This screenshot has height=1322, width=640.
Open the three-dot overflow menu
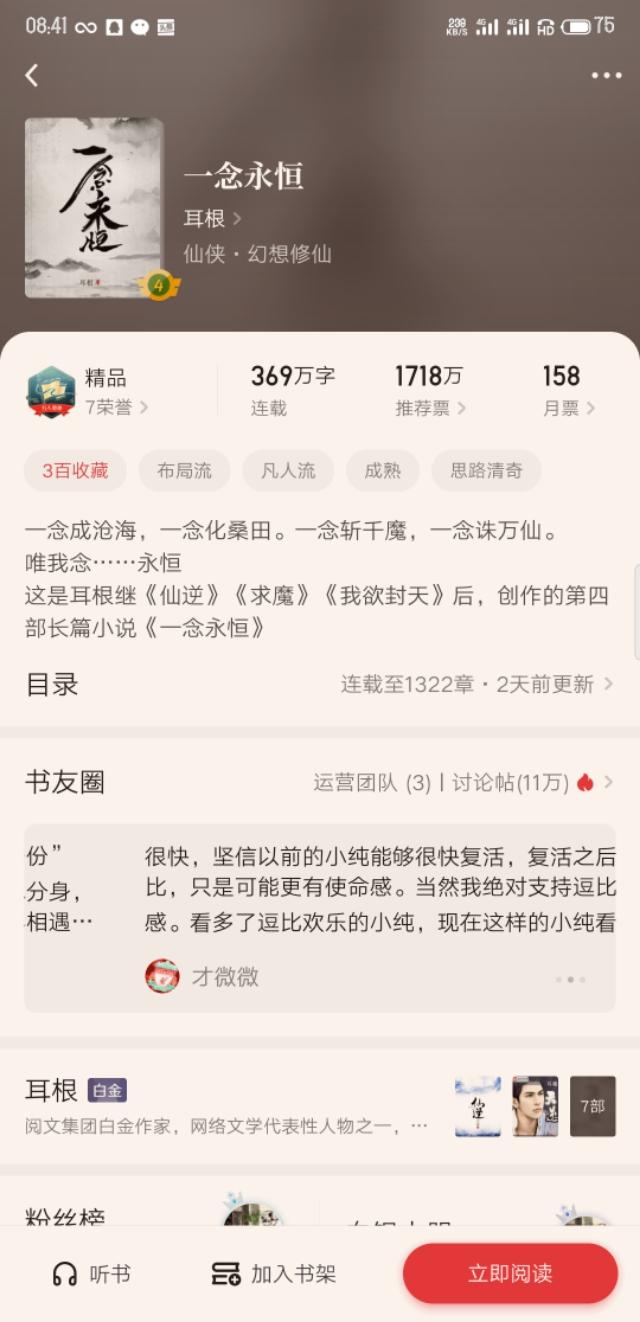tap(606, 75)
